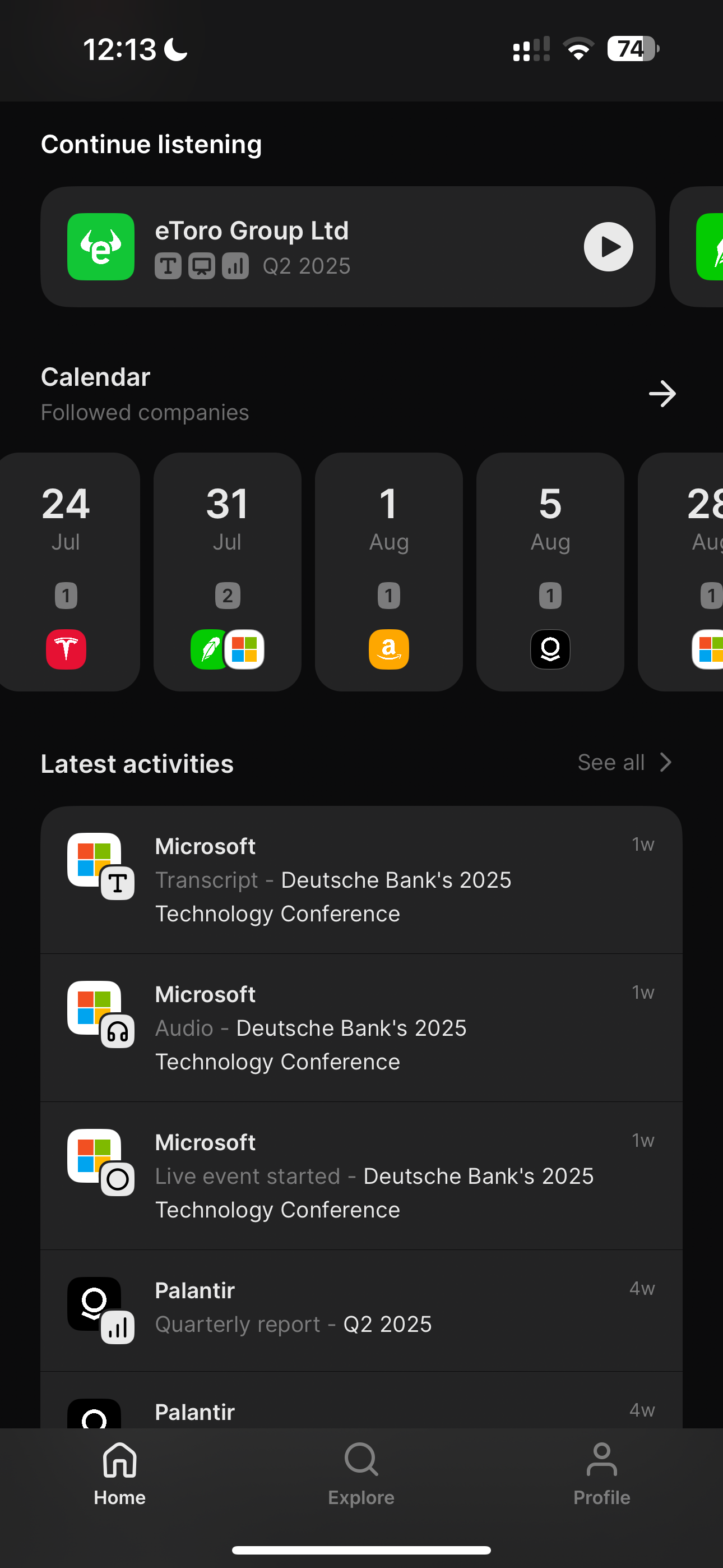Open Microsoft audio of Deutsche Bank conference
The width and height of the screenshot is (723, 1568).
pyautogui.click(x=361, y=1027)
